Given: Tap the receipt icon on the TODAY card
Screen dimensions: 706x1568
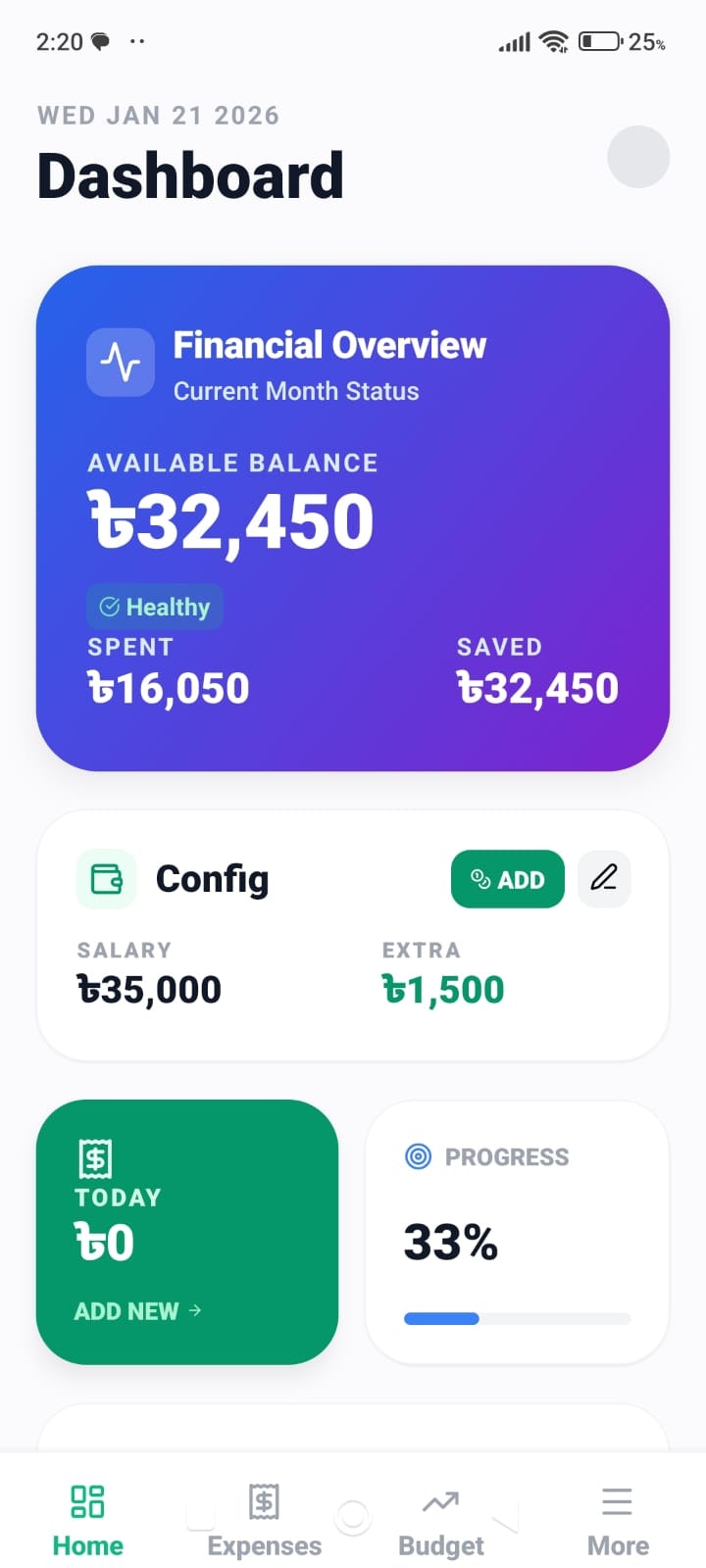Looking at the screenshot, I should pos(96,1158).
